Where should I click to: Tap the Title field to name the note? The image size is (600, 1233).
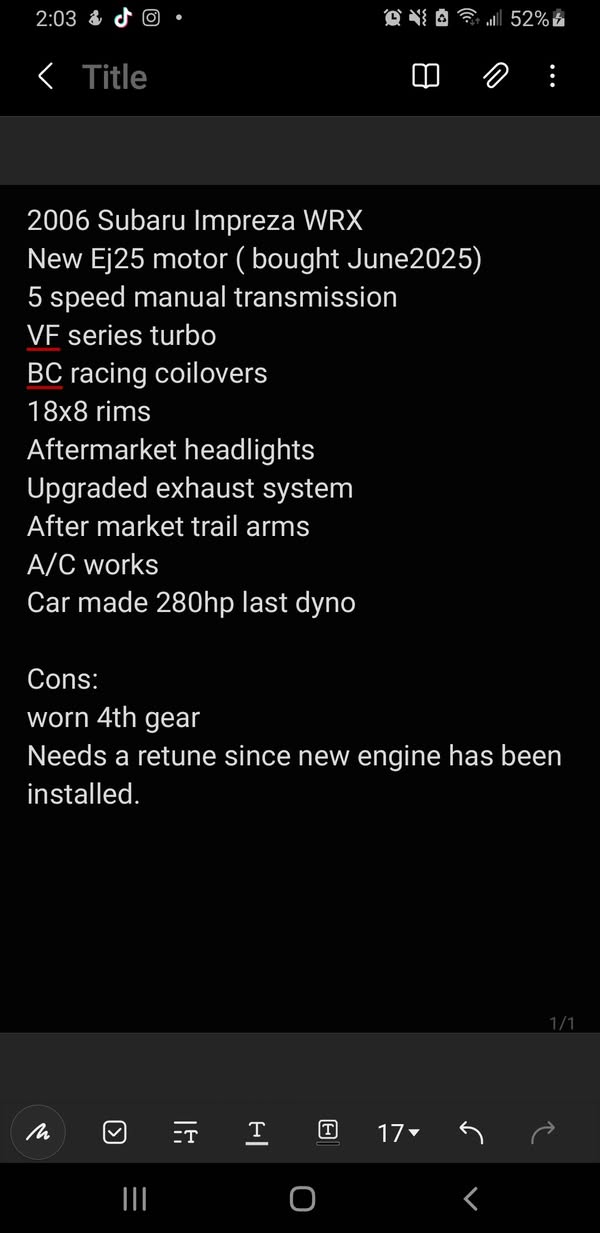[115, 77]
